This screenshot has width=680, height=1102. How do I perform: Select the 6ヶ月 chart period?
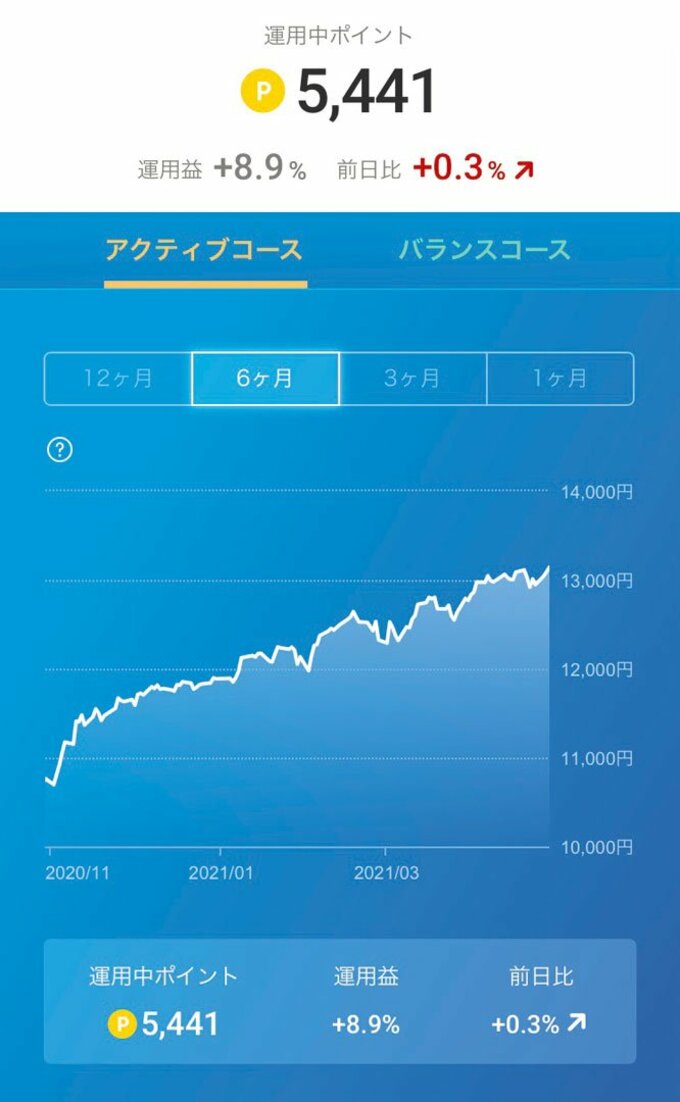tap(265, 379)
